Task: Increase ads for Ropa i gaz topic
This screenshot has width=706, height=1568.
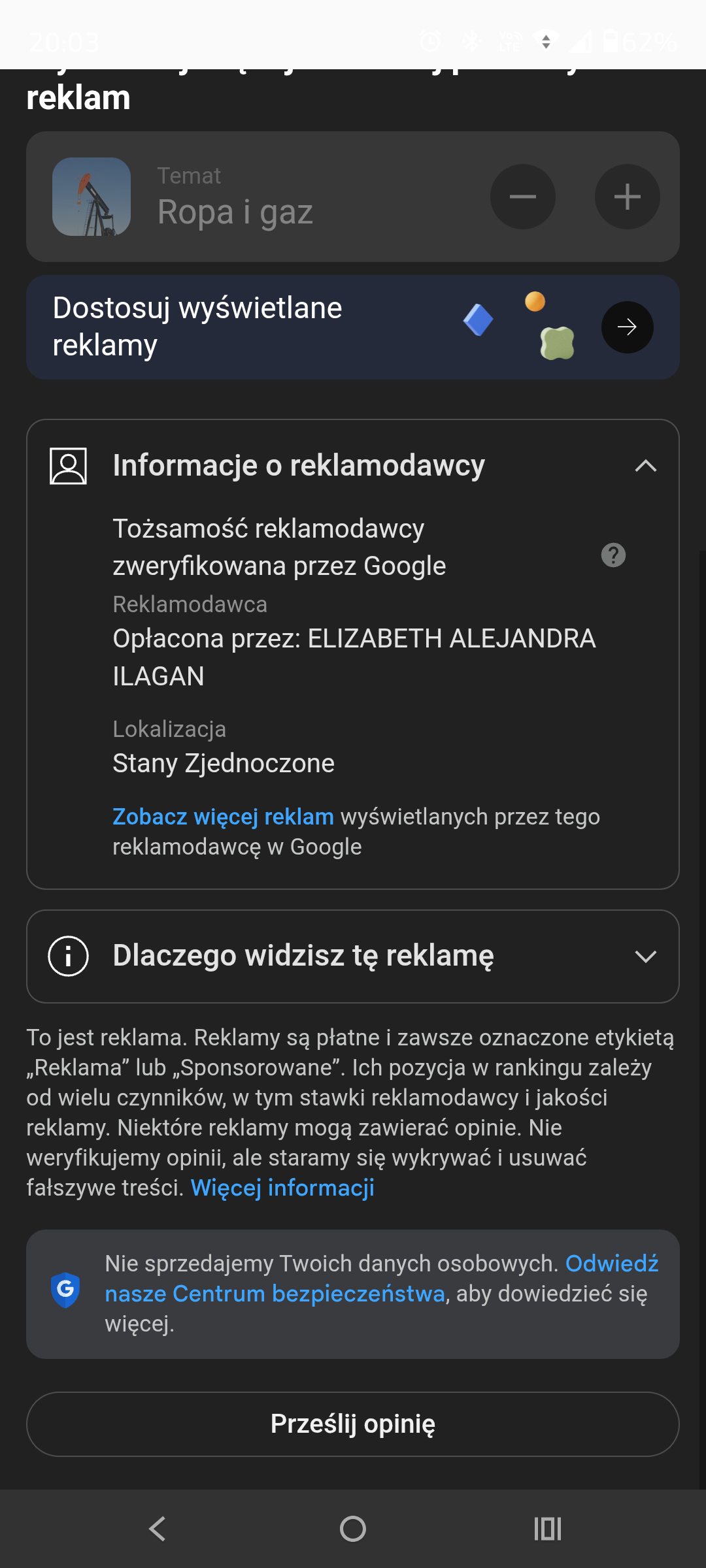Action: tap(627, 197)
